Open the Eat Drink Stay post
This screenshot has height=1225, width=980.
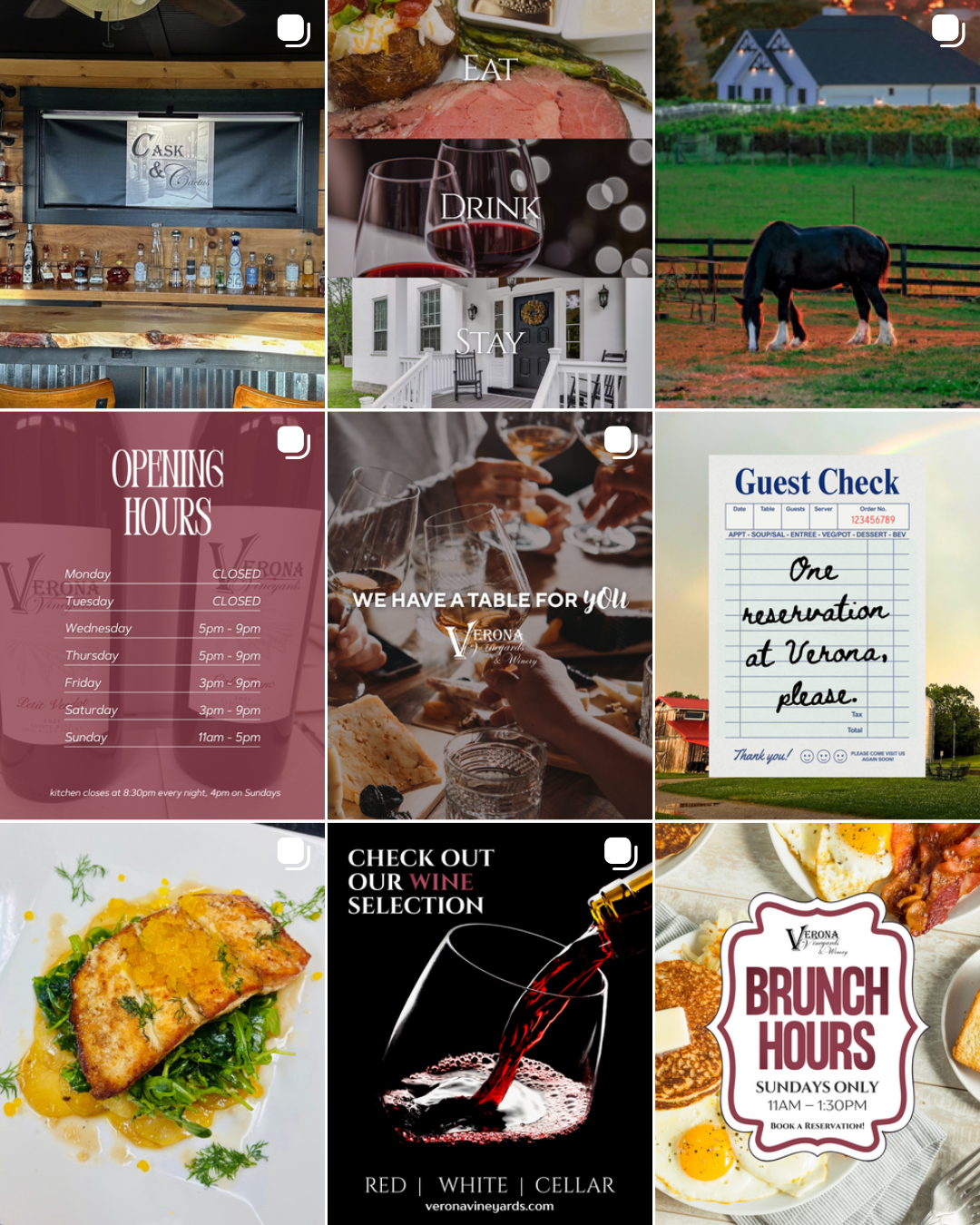tap(490, 204)
